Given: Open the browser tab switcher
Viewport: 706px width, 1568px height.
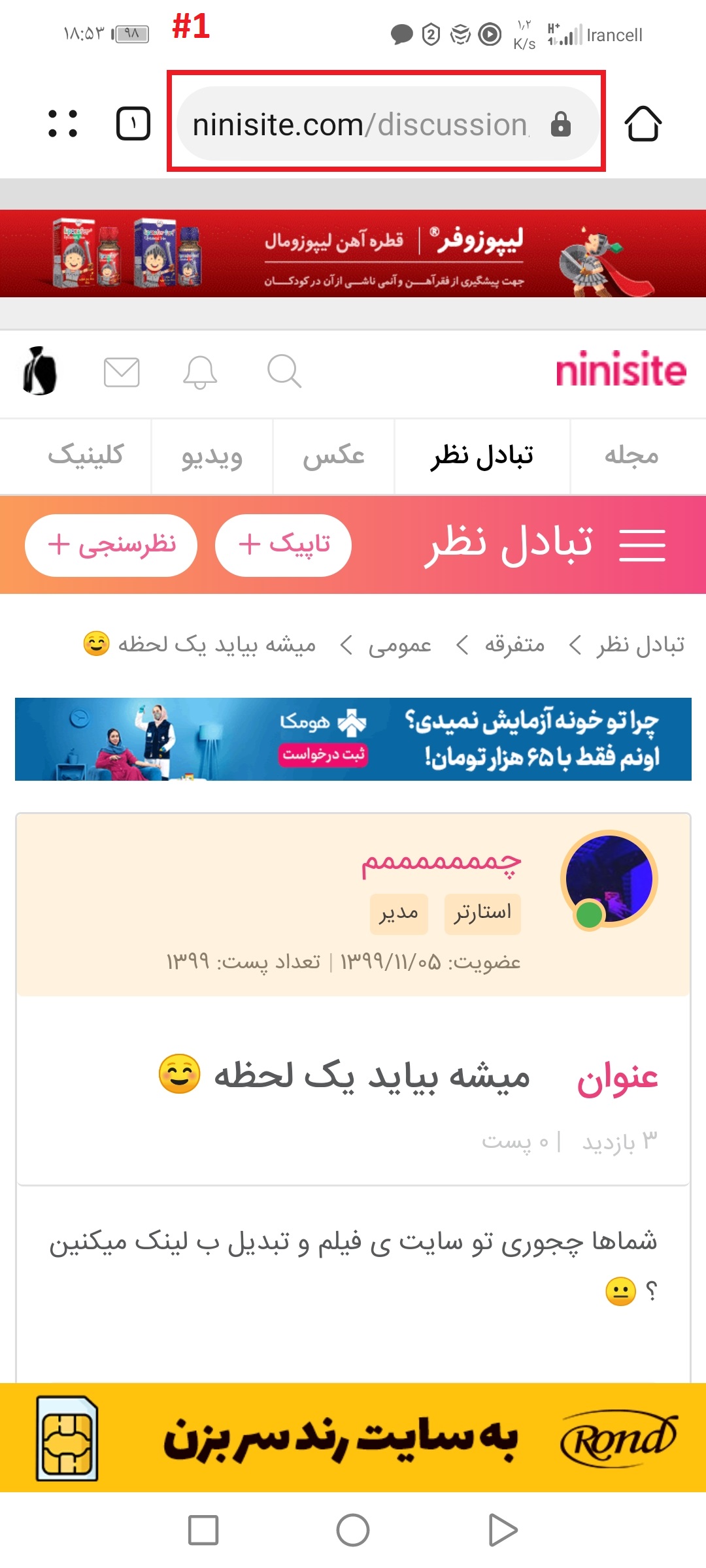Looking at the screenshot, I should click(x=133, y=123).
